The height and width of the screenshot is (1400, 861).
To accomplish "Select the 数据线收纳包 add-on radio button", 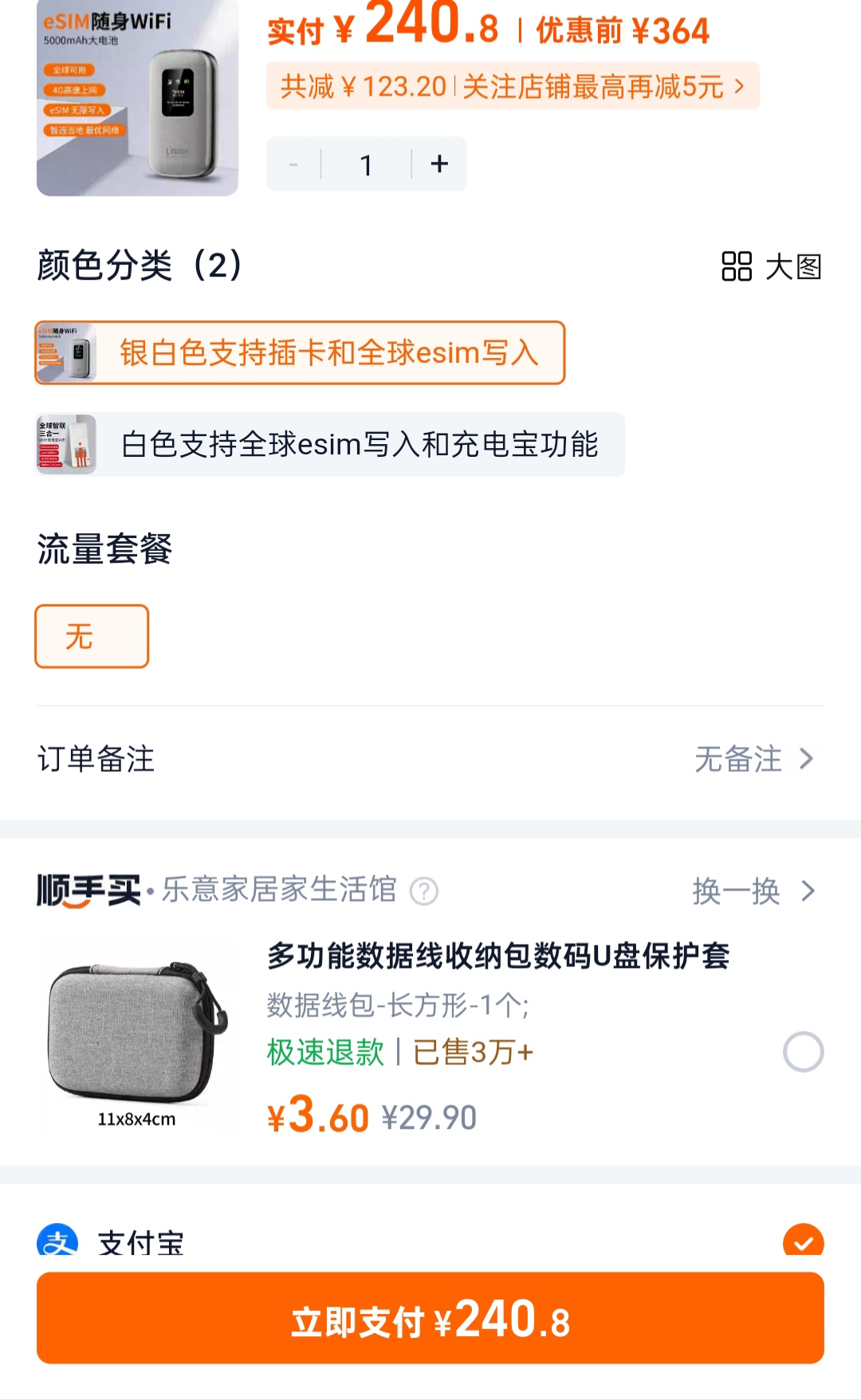I will point(803,1052).
